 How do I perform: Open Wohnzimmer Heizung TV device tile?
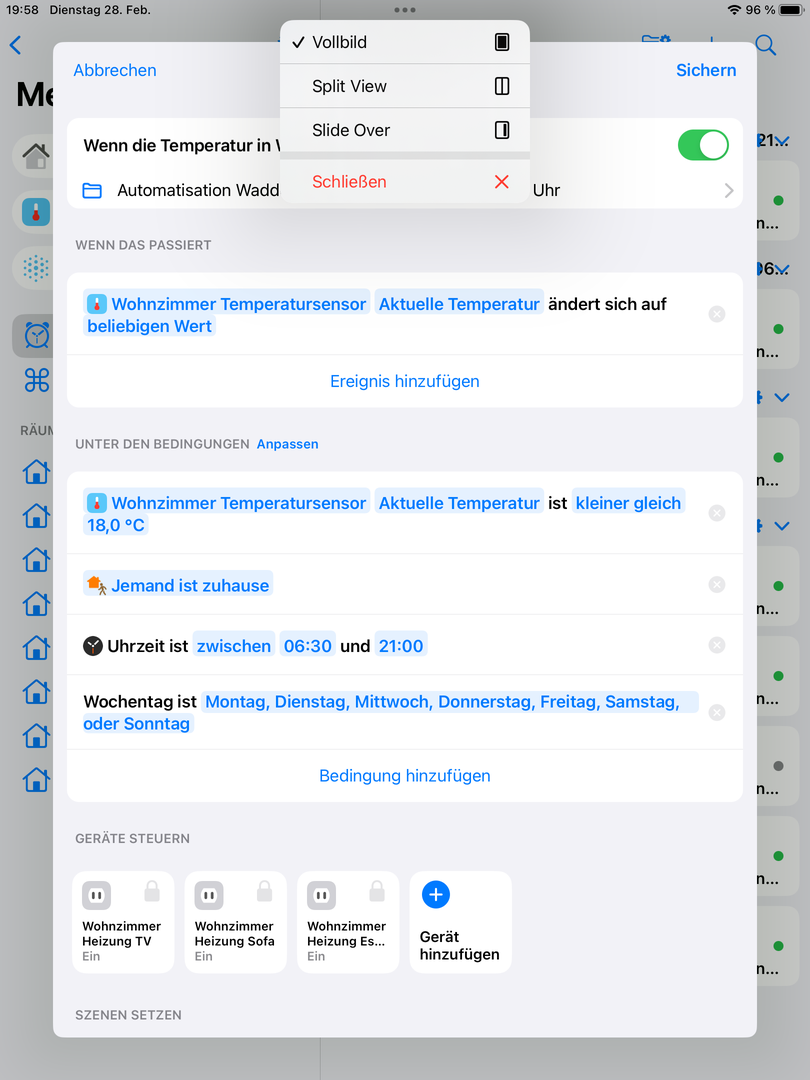point(123,921)
